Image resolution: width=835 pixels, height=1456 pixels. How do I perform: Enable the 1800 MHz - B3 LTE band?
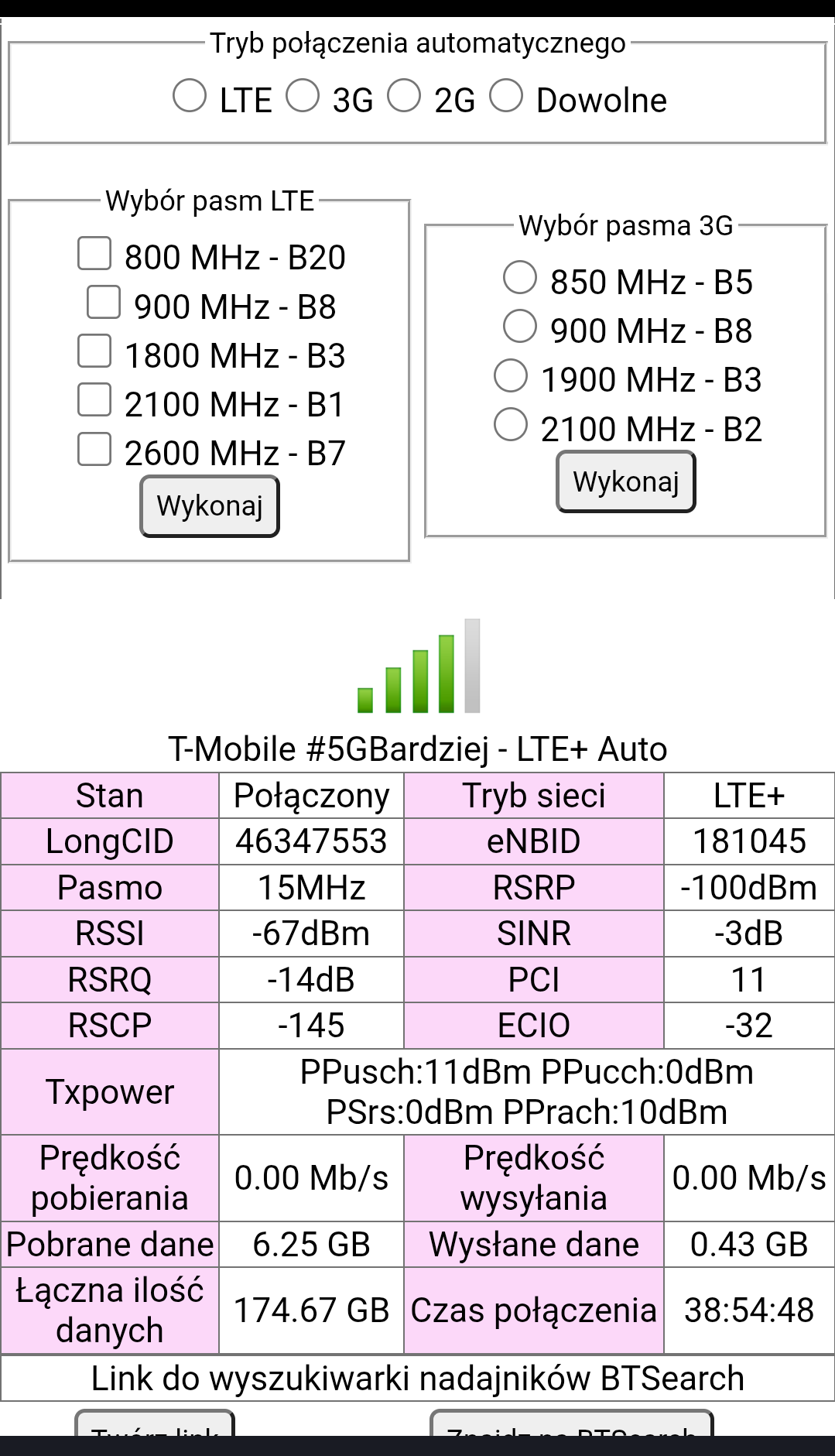(94, 351)
